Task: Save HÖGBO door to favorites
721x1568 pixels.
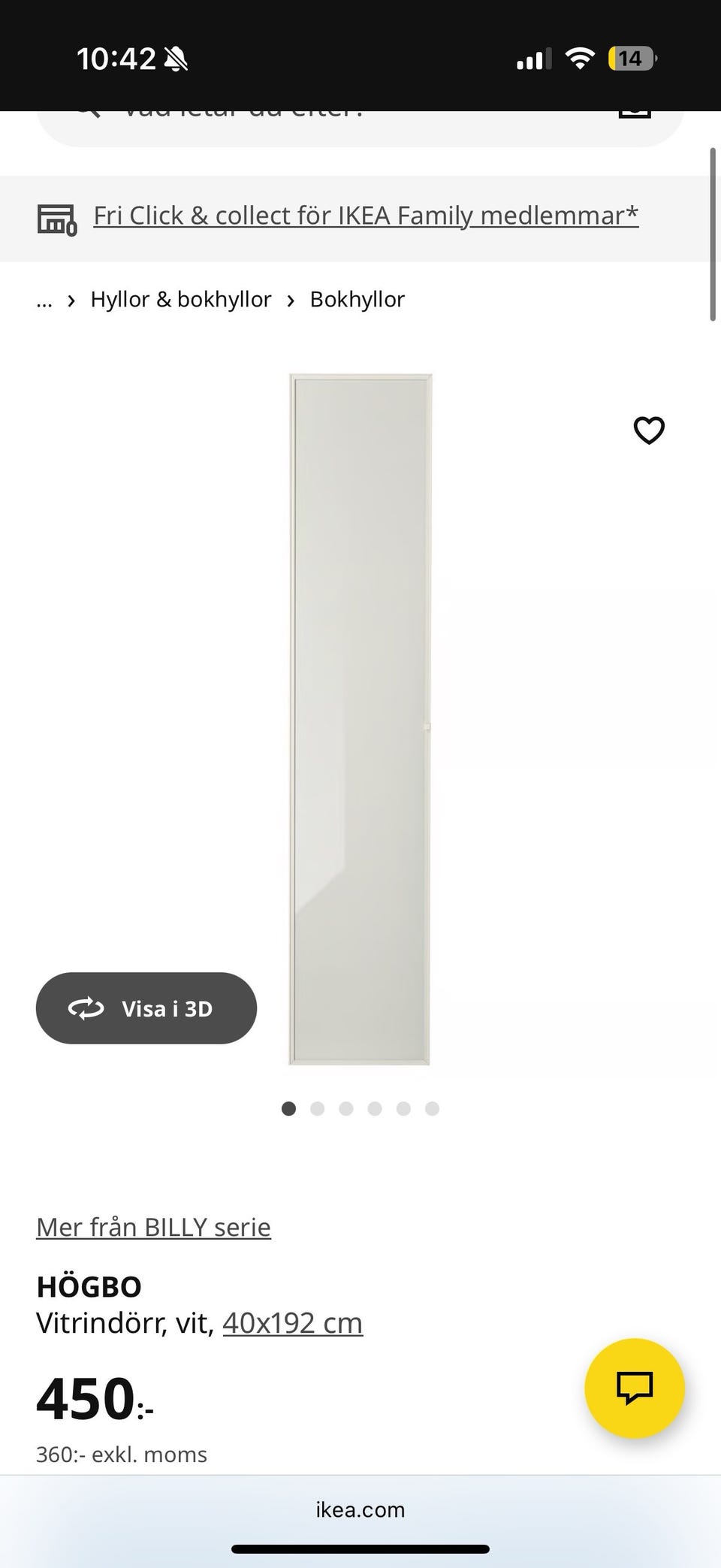Action: tap(649, 431)
